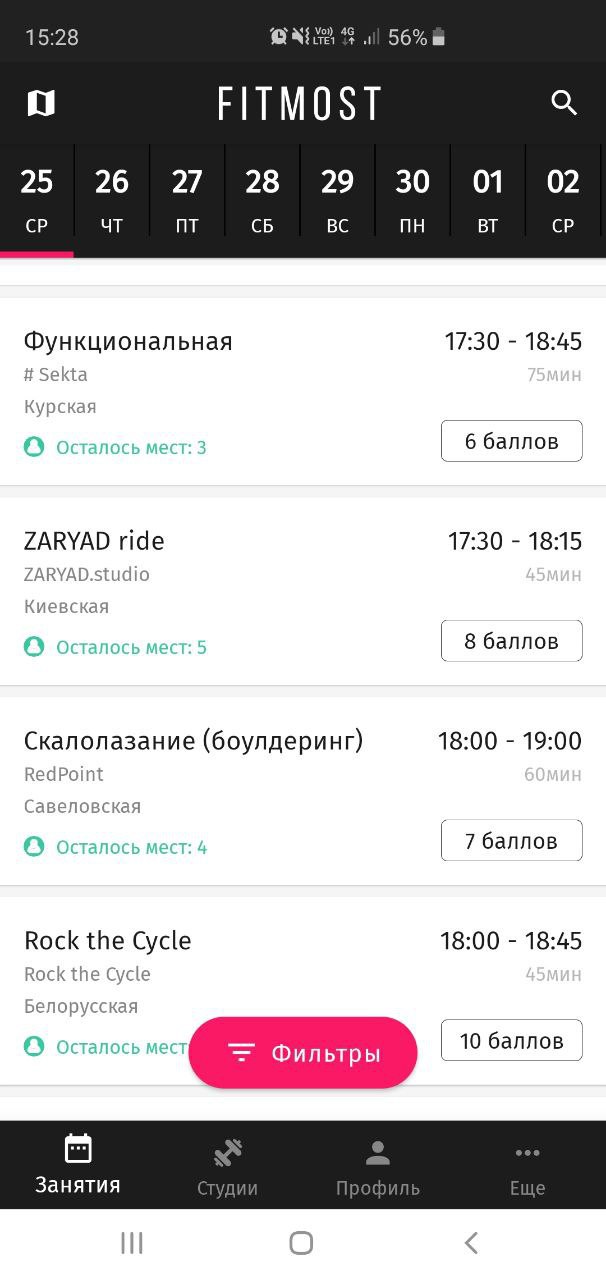
Task: Select date 29 ВС
Action: [x=337, y=200]
